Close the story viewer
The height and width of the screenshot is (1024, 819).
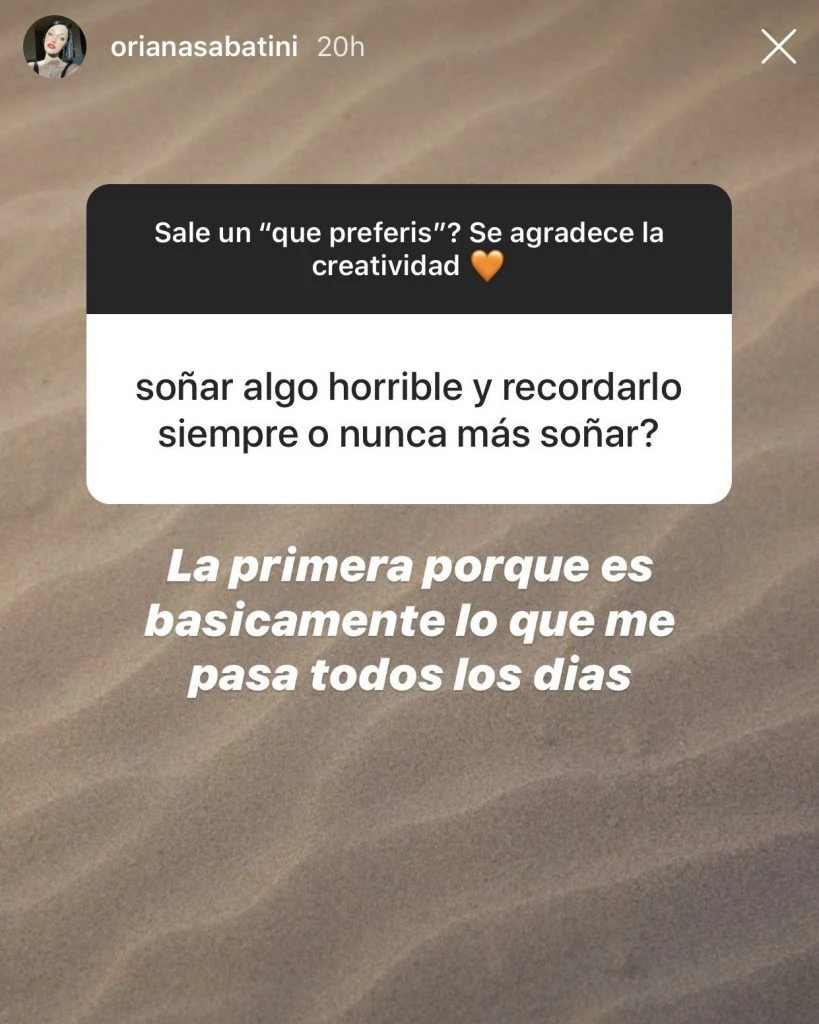(x=778, y=47)
